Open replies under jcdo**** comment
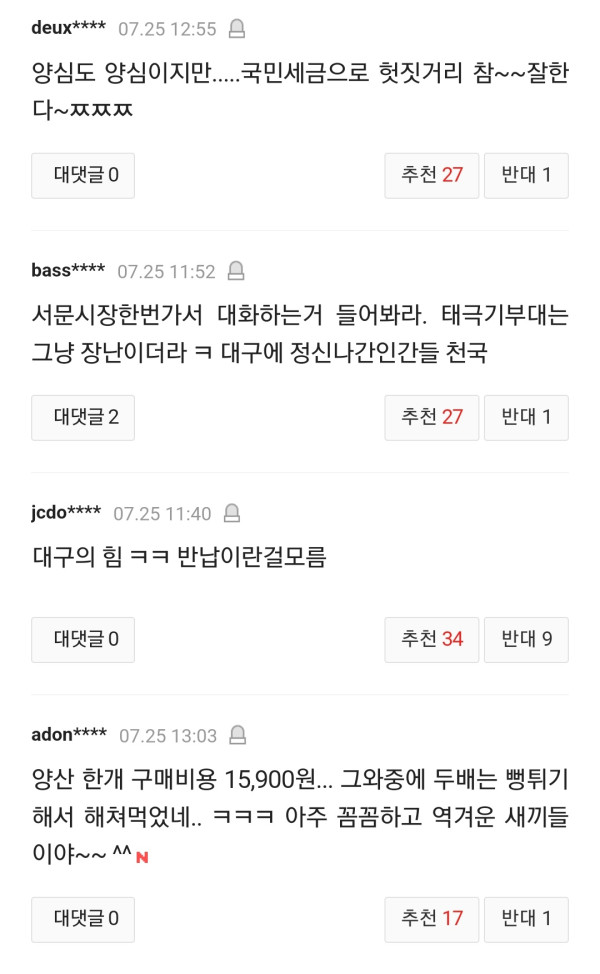Image resolution: width=600 pixels, height=974 pixels. 83,639
